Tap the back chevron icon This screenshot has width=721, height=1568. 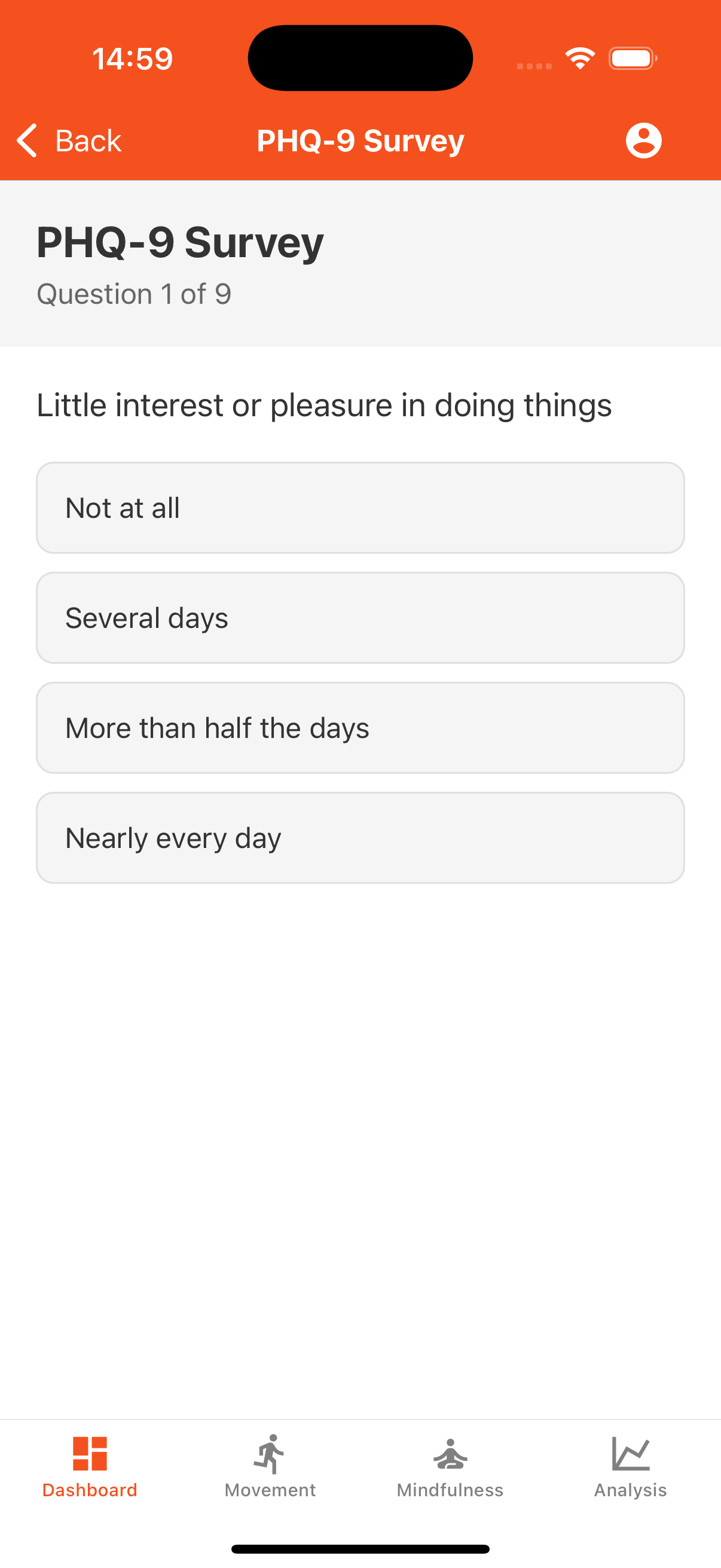(x=26, y=140)
